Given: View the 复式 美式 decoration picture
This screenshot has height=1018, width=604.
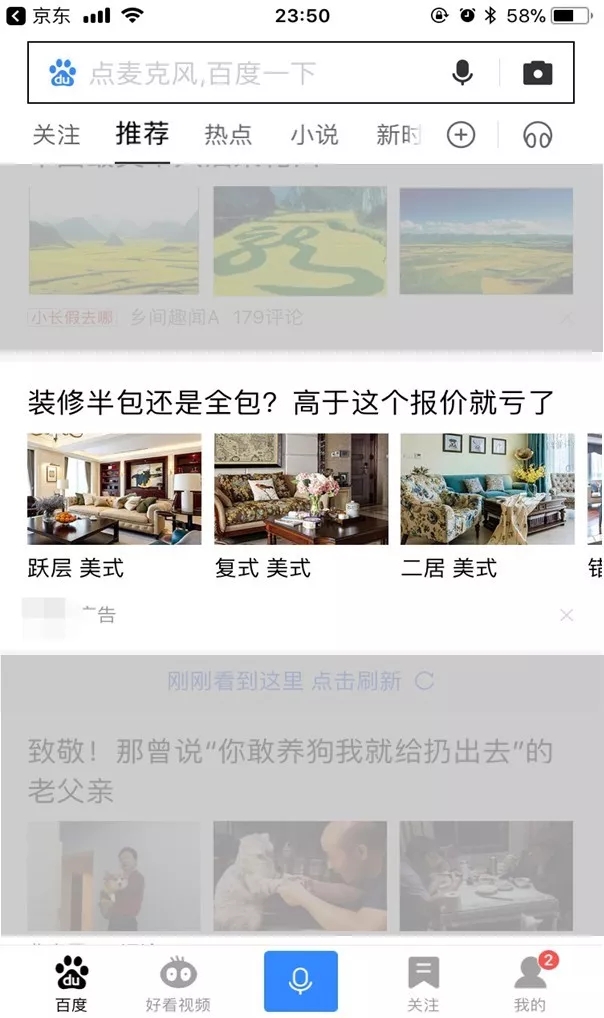Looking at the screenshot, I should pyautogui.click(x=301, y=489).
